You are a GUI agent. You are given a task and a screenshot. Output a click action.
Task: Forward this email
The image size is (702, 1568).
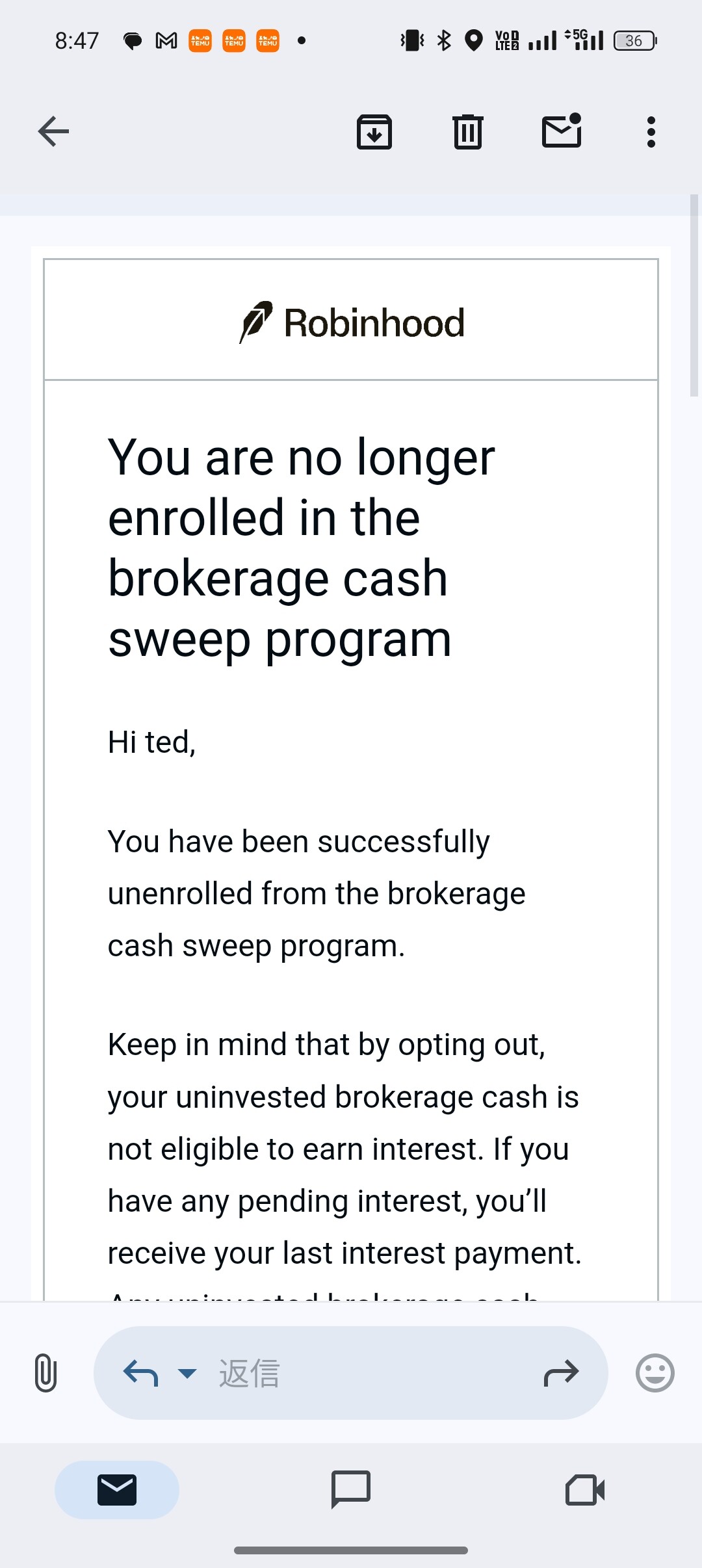(x=561, y=1373)
